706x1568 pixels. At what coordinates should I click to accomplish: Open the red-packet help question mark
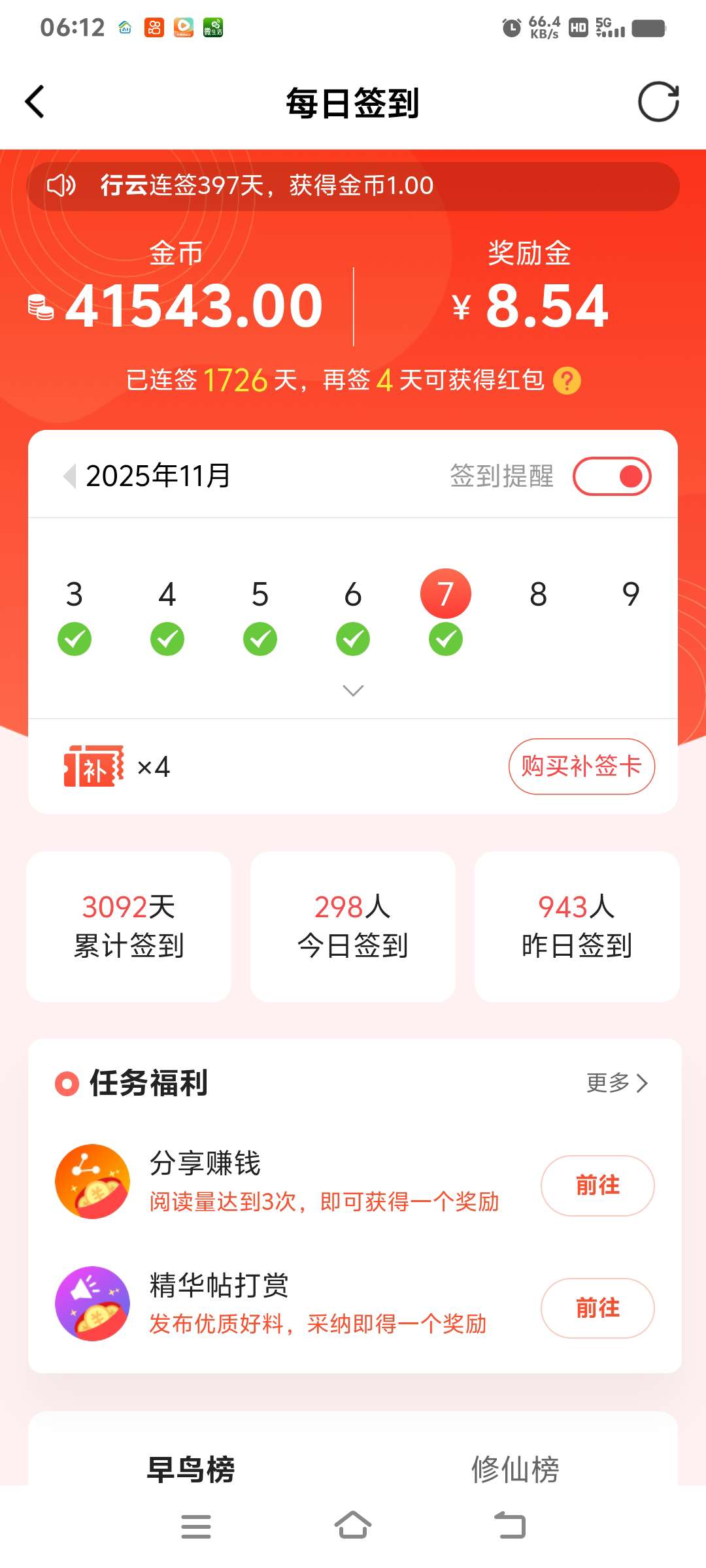[x=567, y=380]
